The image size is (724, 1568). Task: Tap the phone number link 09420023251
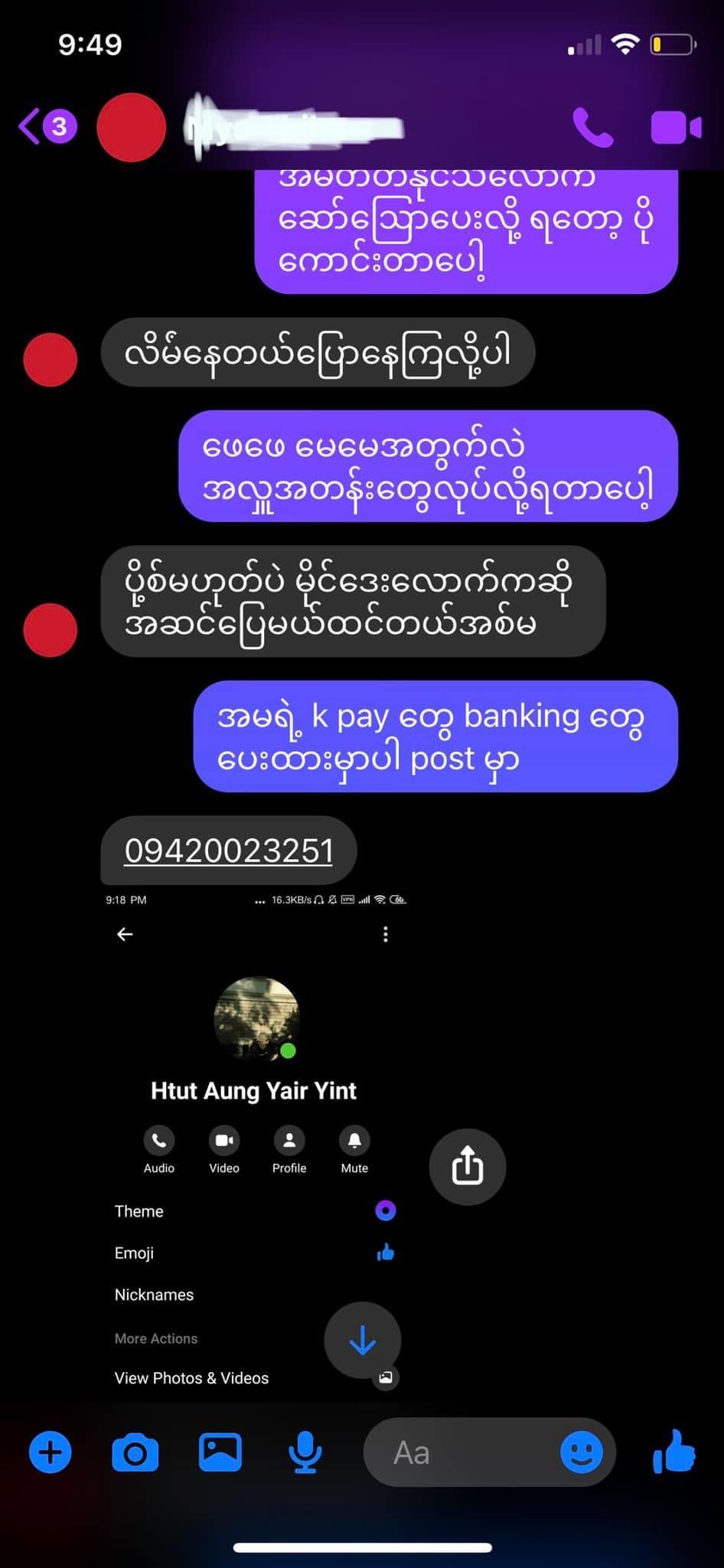[x=228, y=851]
